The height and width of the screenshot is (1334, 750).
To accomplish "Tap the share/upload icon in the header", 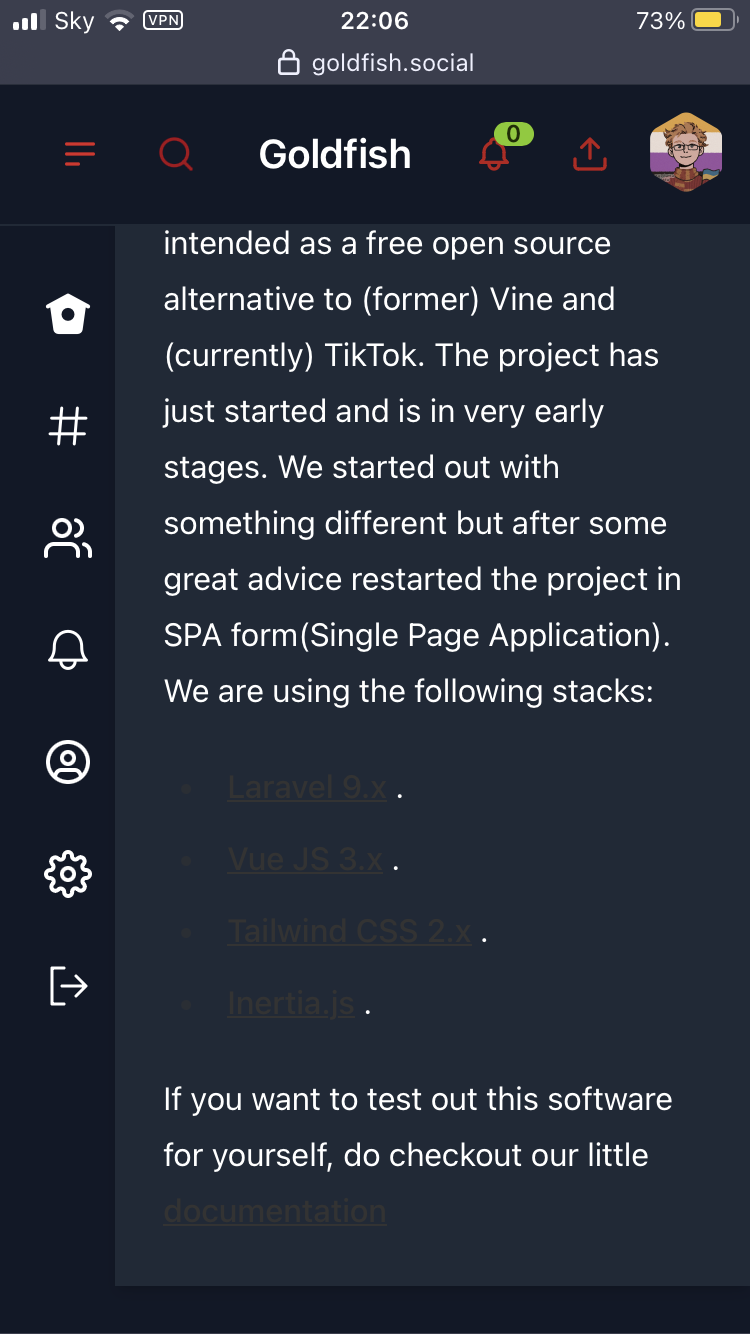I will [x=589, y=154].
